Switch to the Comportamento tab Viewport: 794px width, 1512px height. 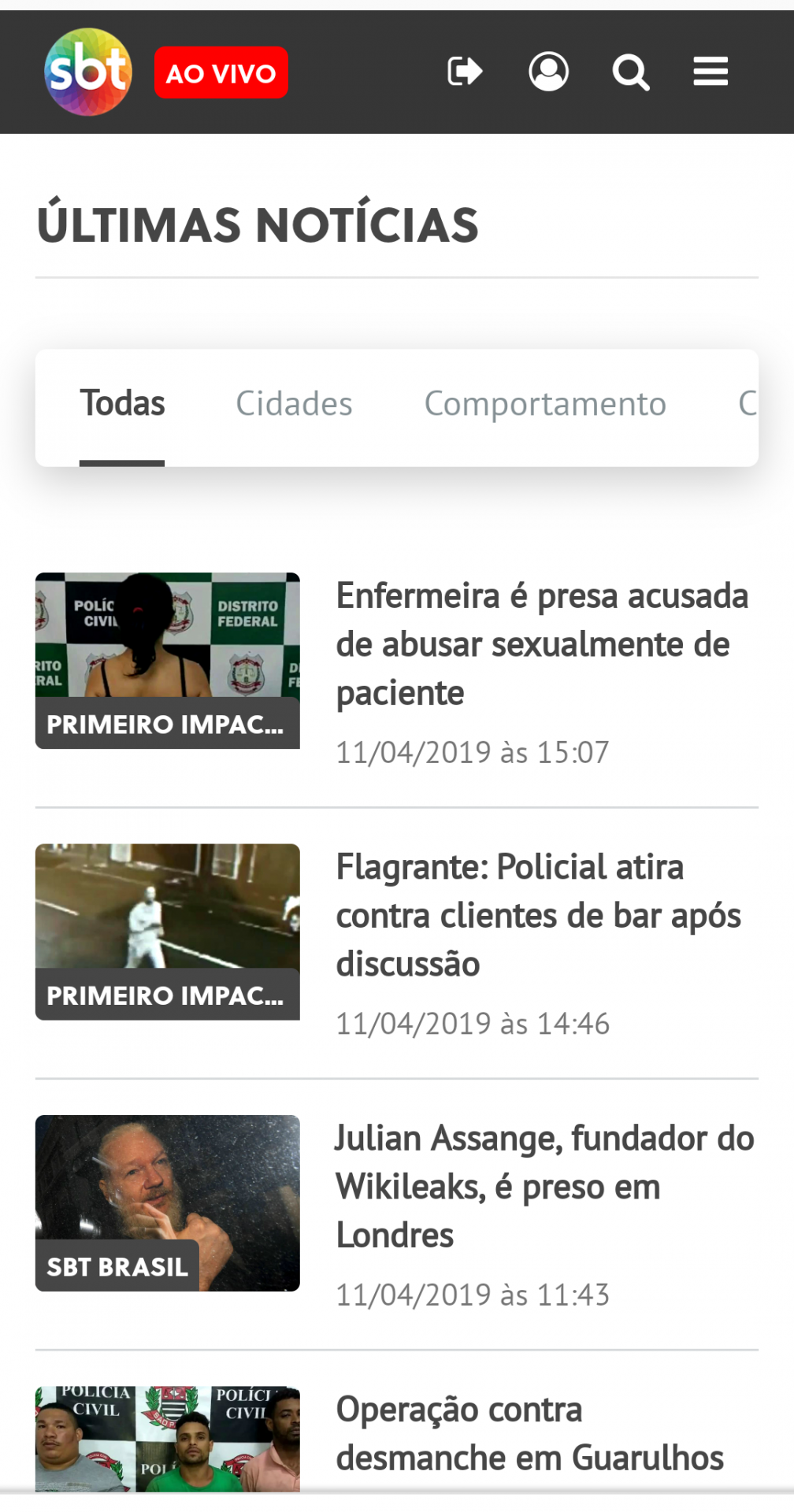click(545, 404)
